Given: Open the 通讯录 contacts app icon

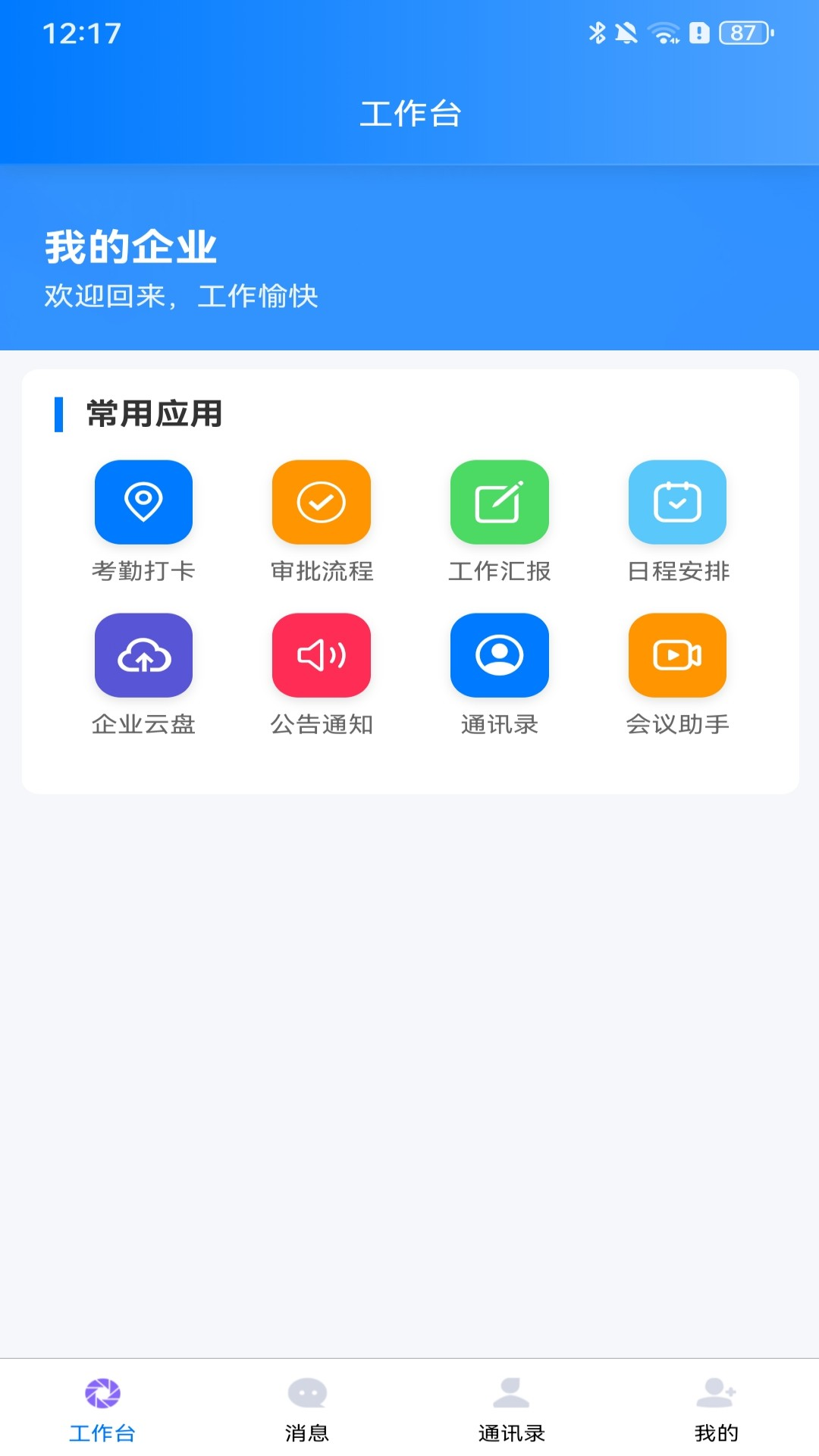Looking at the screenshot, I should pyautogui.click(x=498, y=655).
